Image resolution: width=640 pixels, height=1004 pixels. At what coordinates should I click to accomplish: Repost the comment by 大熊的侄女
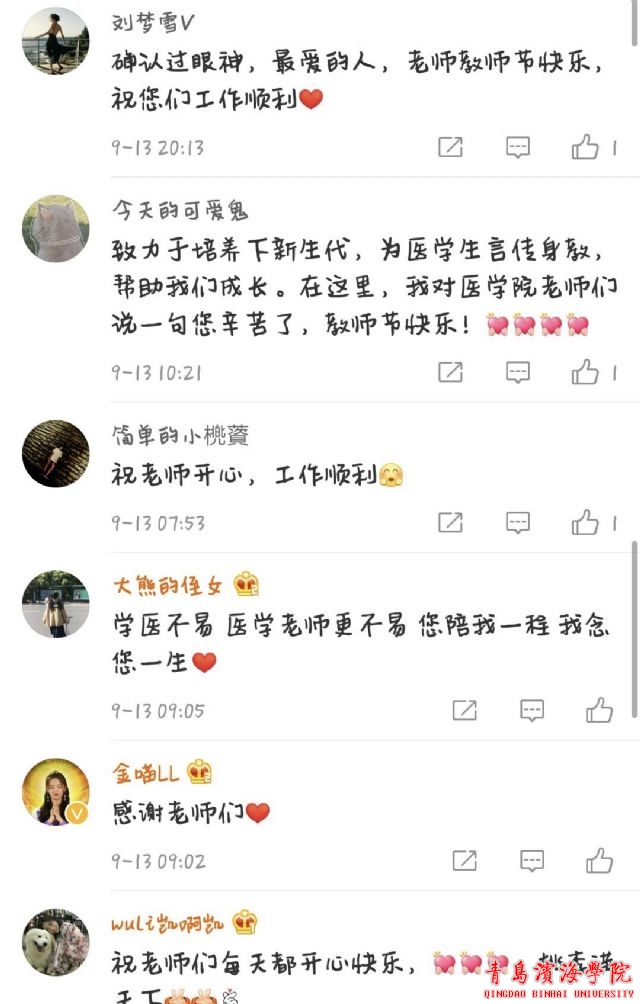[464, 711]
